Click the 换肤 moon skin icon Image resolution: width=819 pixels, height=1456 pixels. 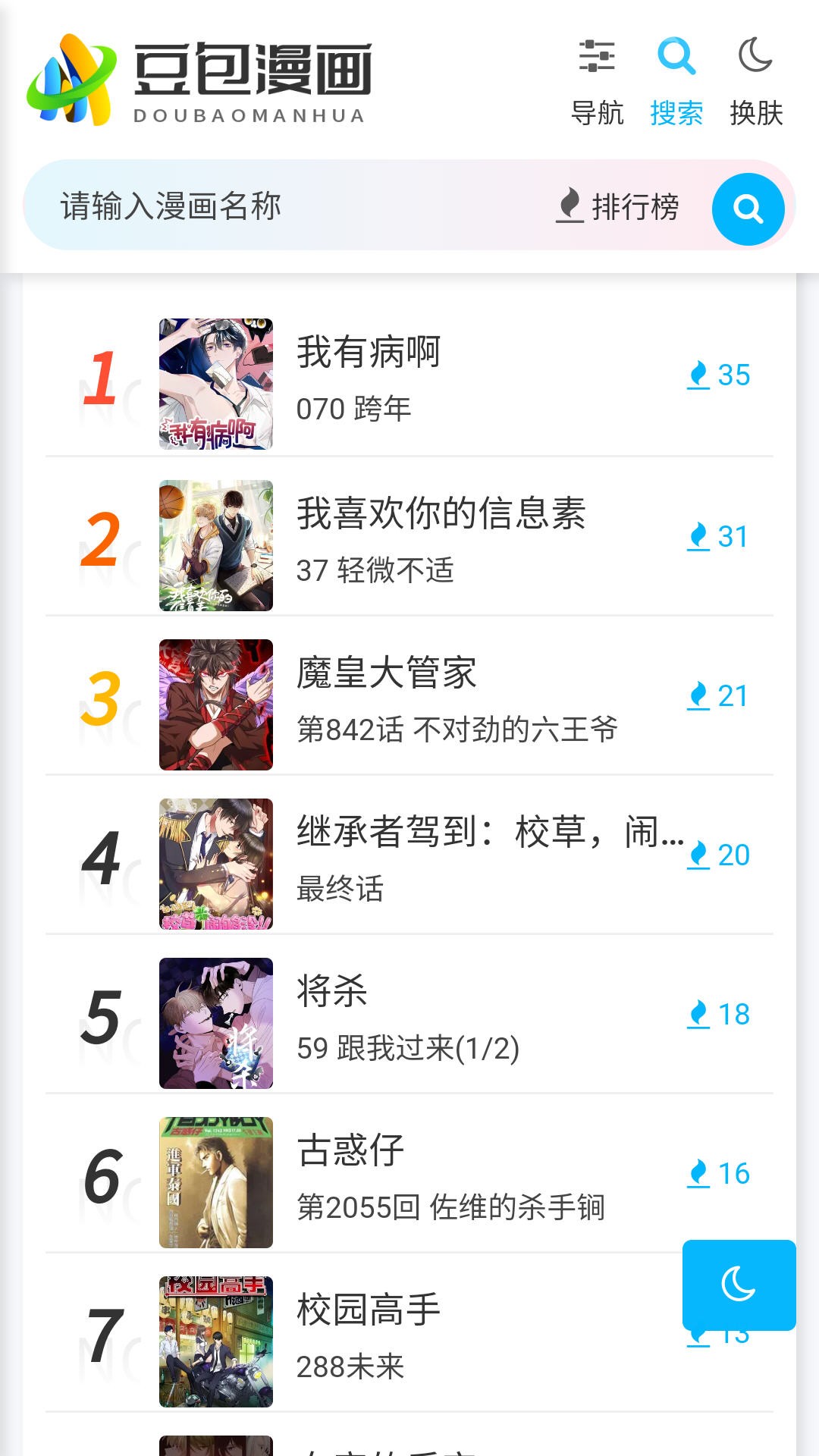754,57
